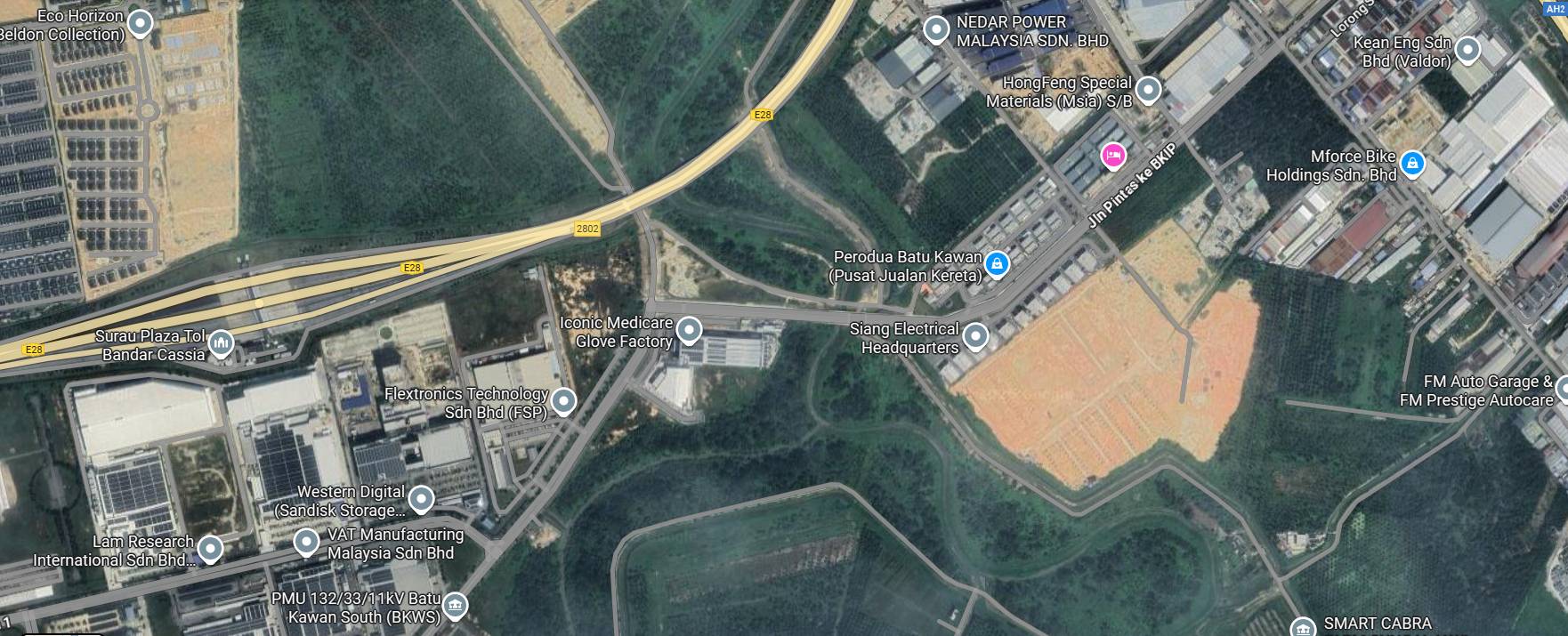Open the Flextronics Technology Sdn Bhd marker
This screenshot has width=1568, height=636.
pos(562,401)
